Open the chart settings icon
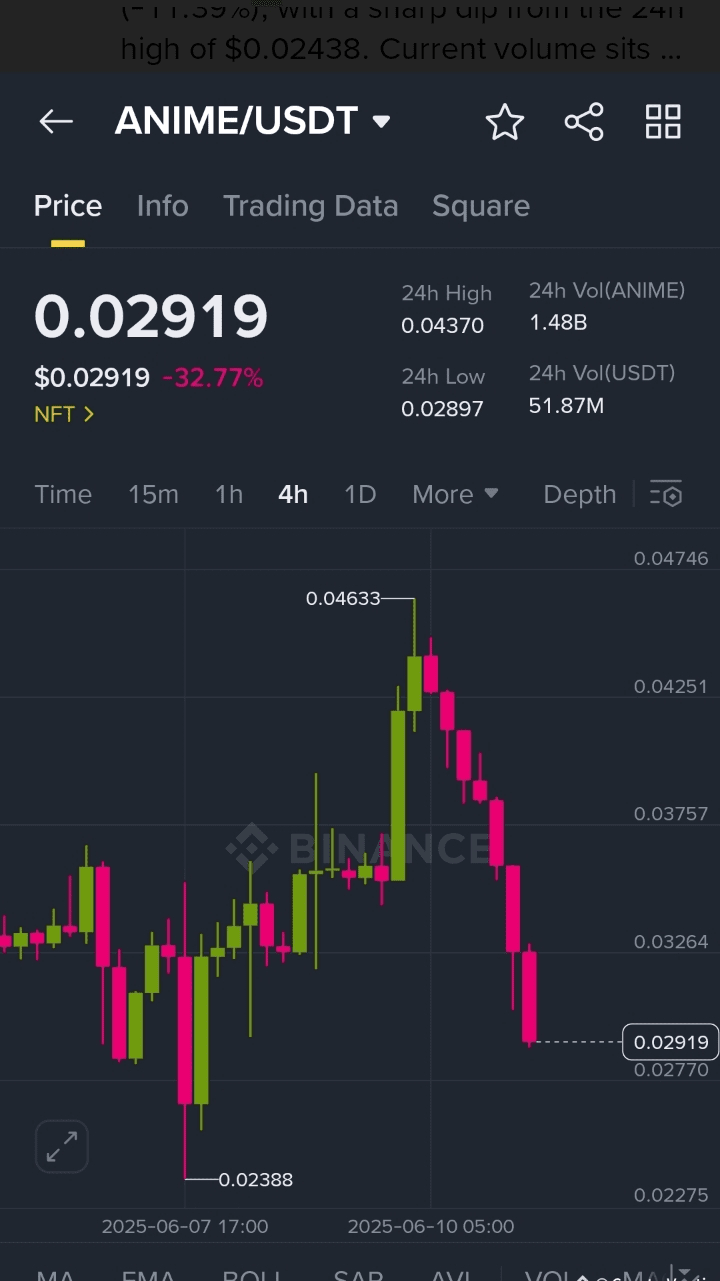The width and height of the screenshot is (720, 1281). [666, 494]
